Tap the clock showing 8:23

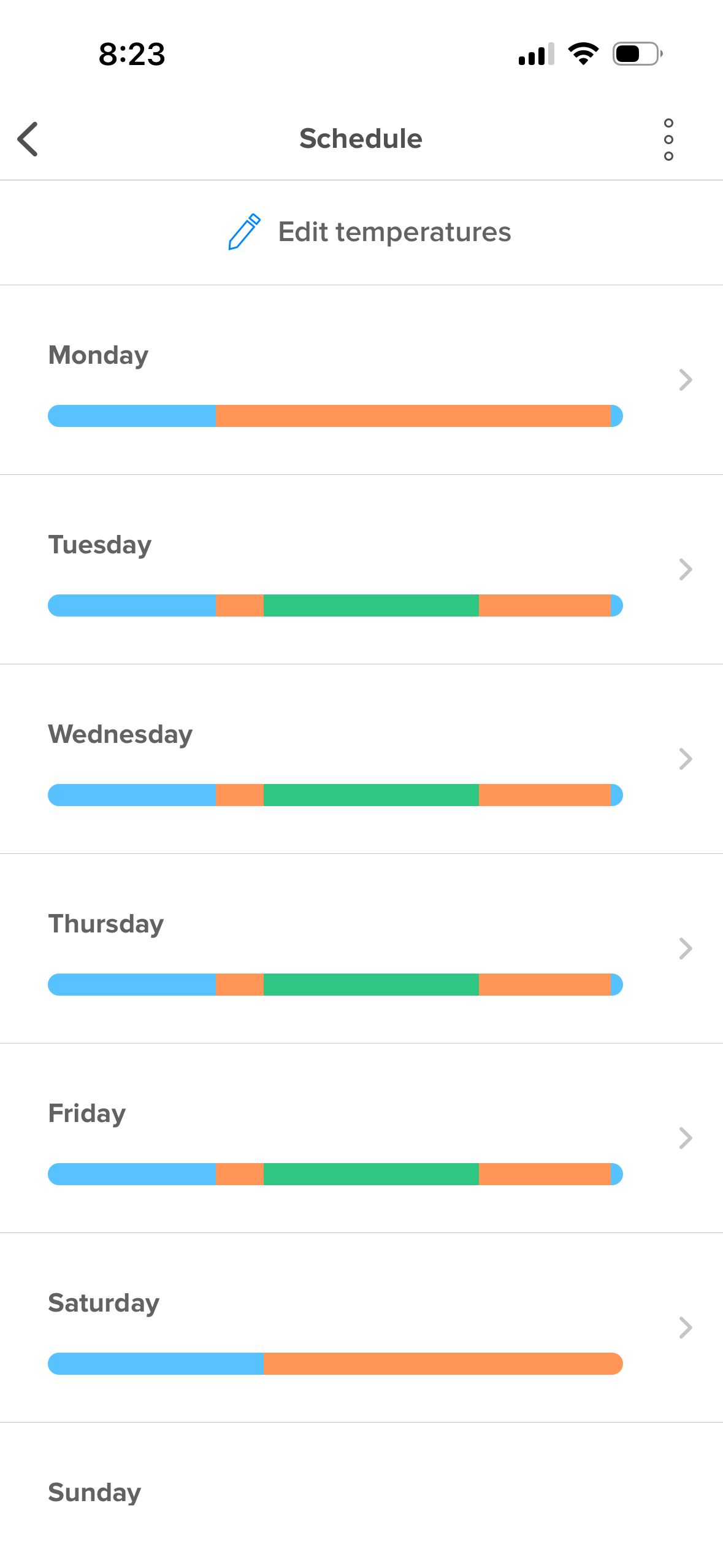[x=132, y=55]
